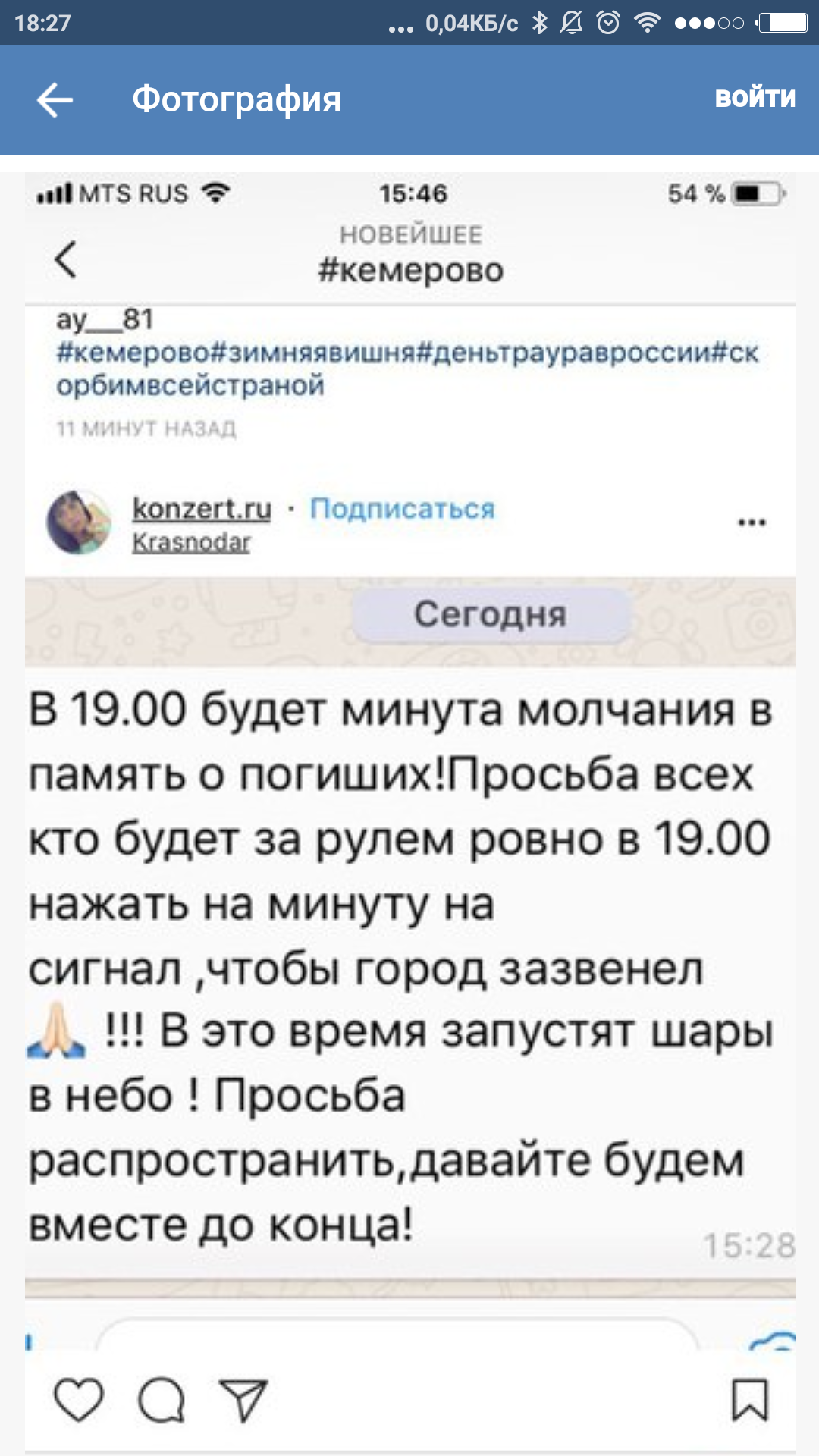Viewport: 819px width, 1456px height.
Task: Tap the войти button to log in
Action: pyautogui.click(x=755, y=98)
